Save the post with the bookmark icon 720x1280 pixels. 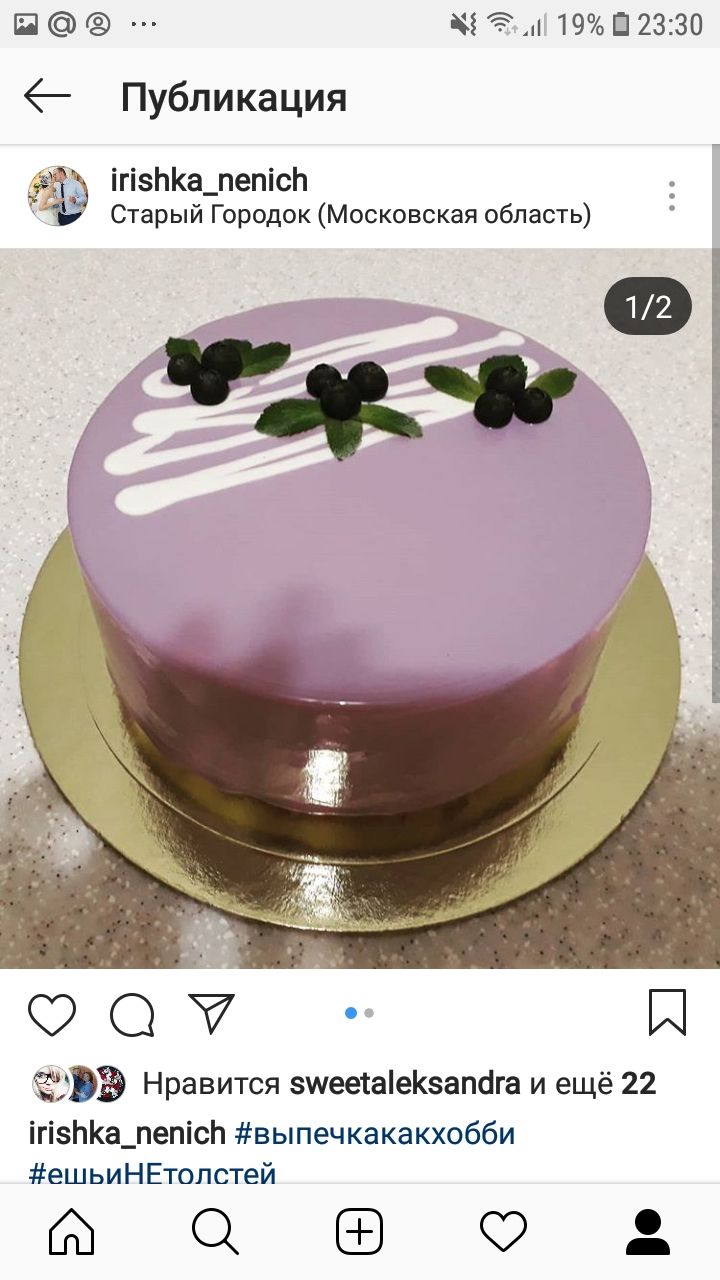point(667,1013)
